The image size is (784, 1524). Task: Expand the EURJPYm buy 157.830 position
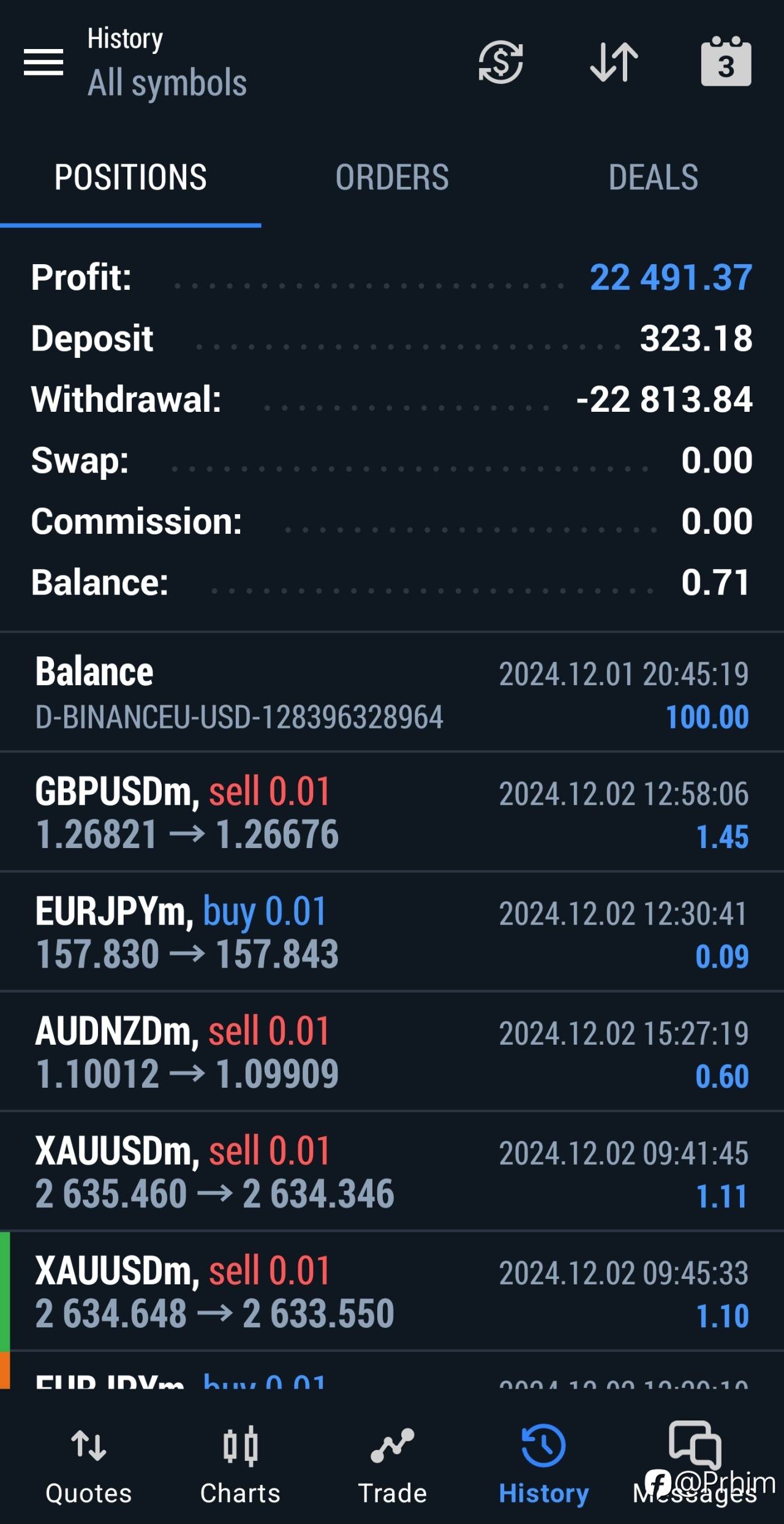click(392, 932)
